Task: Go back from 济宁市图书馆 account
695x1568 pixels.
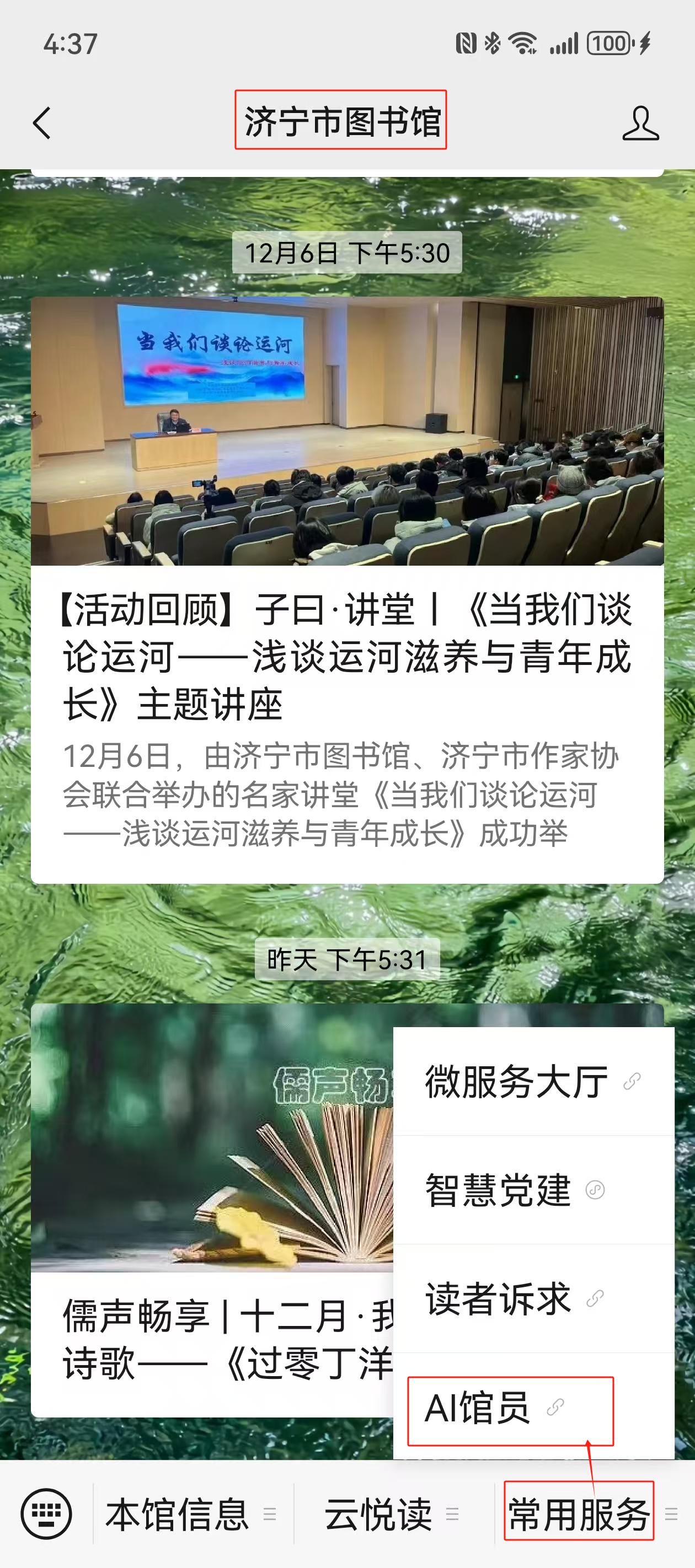Action: (x=41, y=123)
